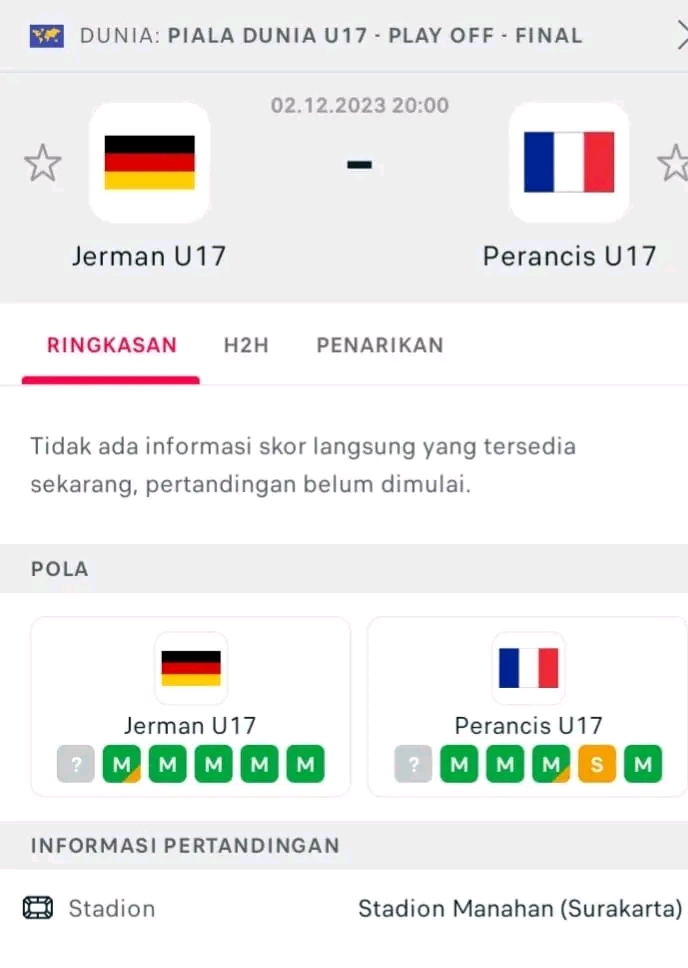The image size is (688, 968).
Task: Favorite Jerman U17 with the star
Action: point(42,162)
